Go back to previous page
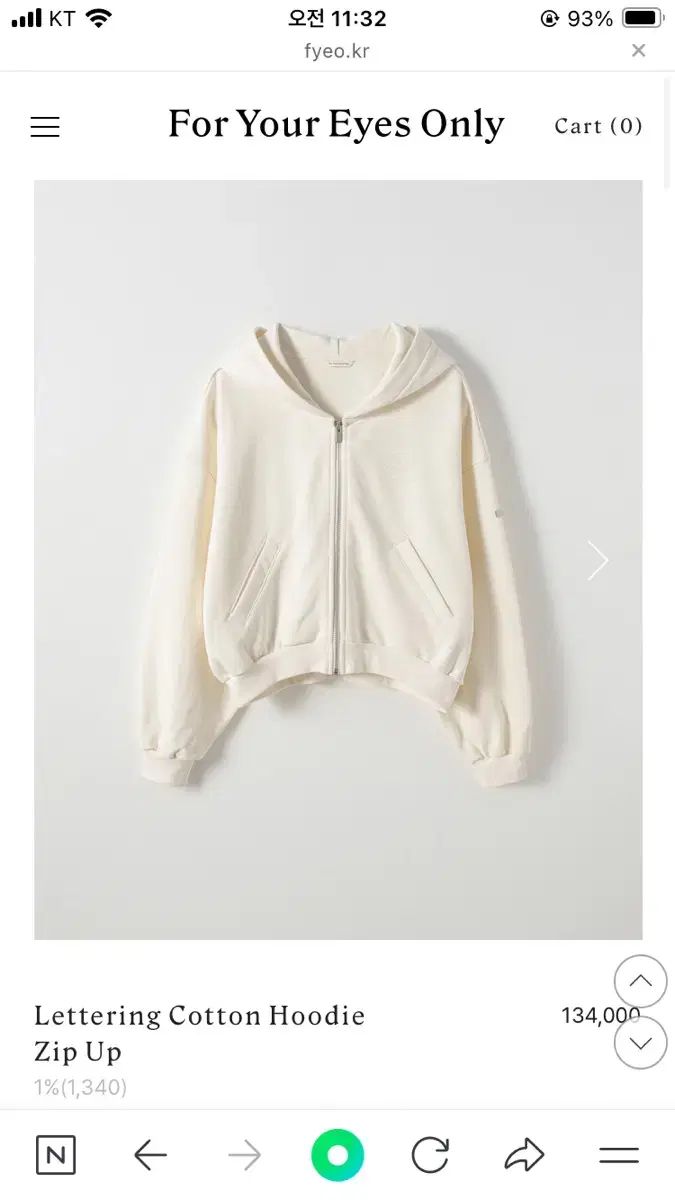Image resolution: width=675 pixels, height=1200 pixels. pyautogui.click(x=150, y=1156)
